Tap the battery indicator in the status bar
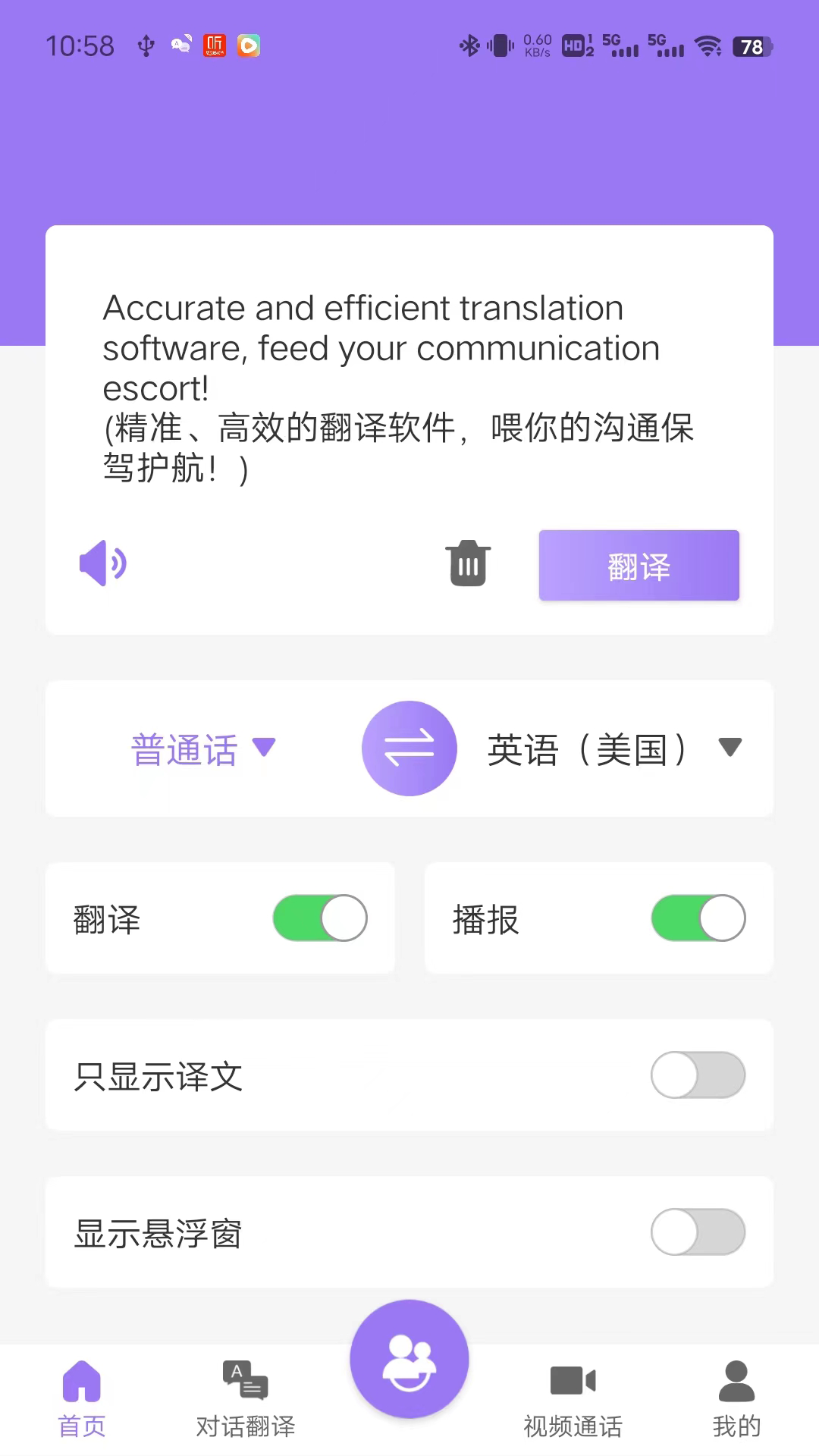 pos(752,47)
